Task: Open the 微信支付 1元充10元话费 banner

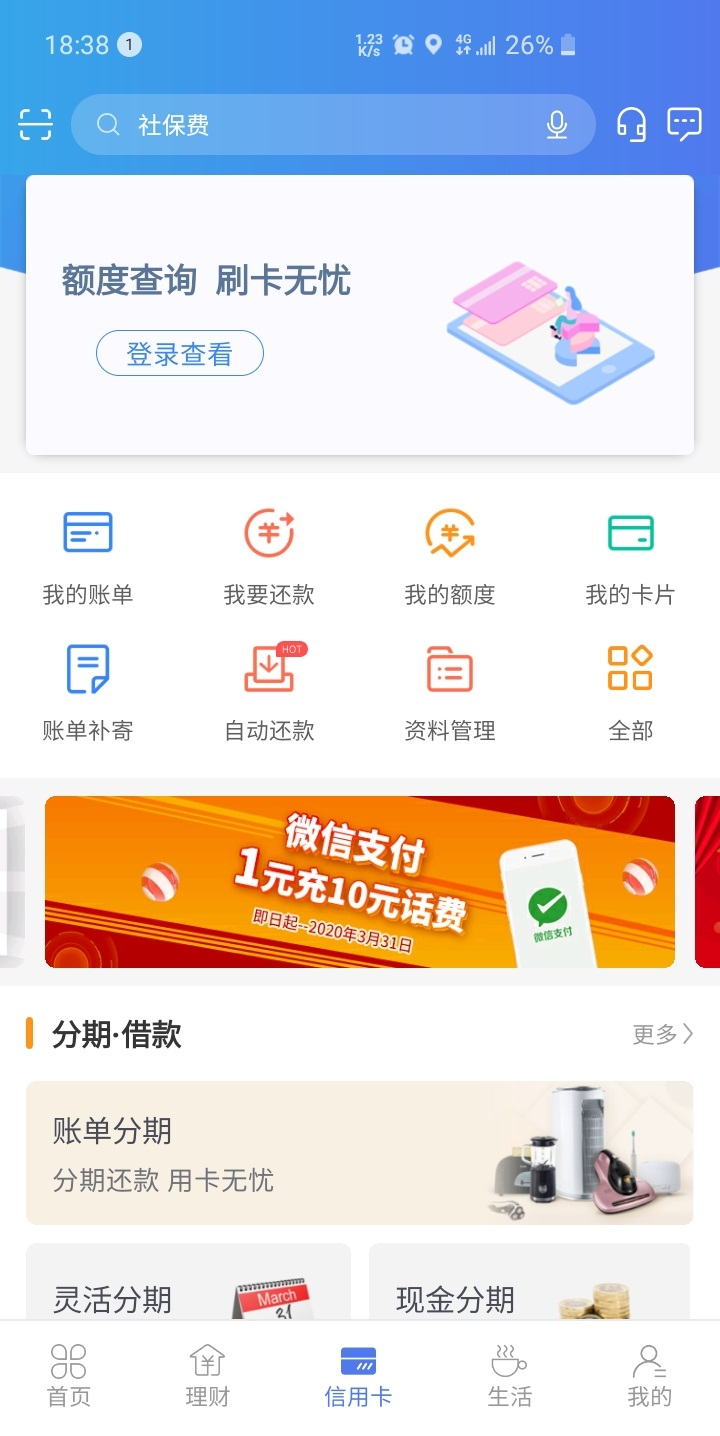Action: [x=360, y=881]
